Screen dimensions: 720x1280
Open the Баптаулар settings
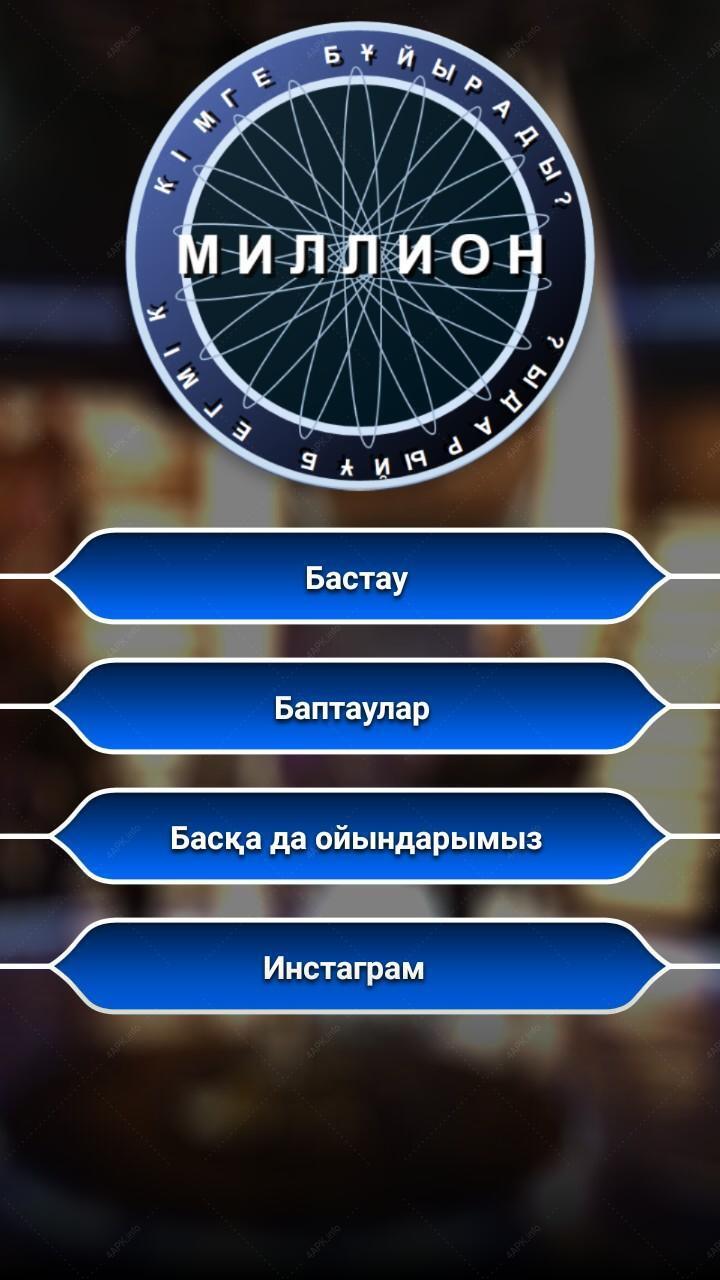point(358,707)
